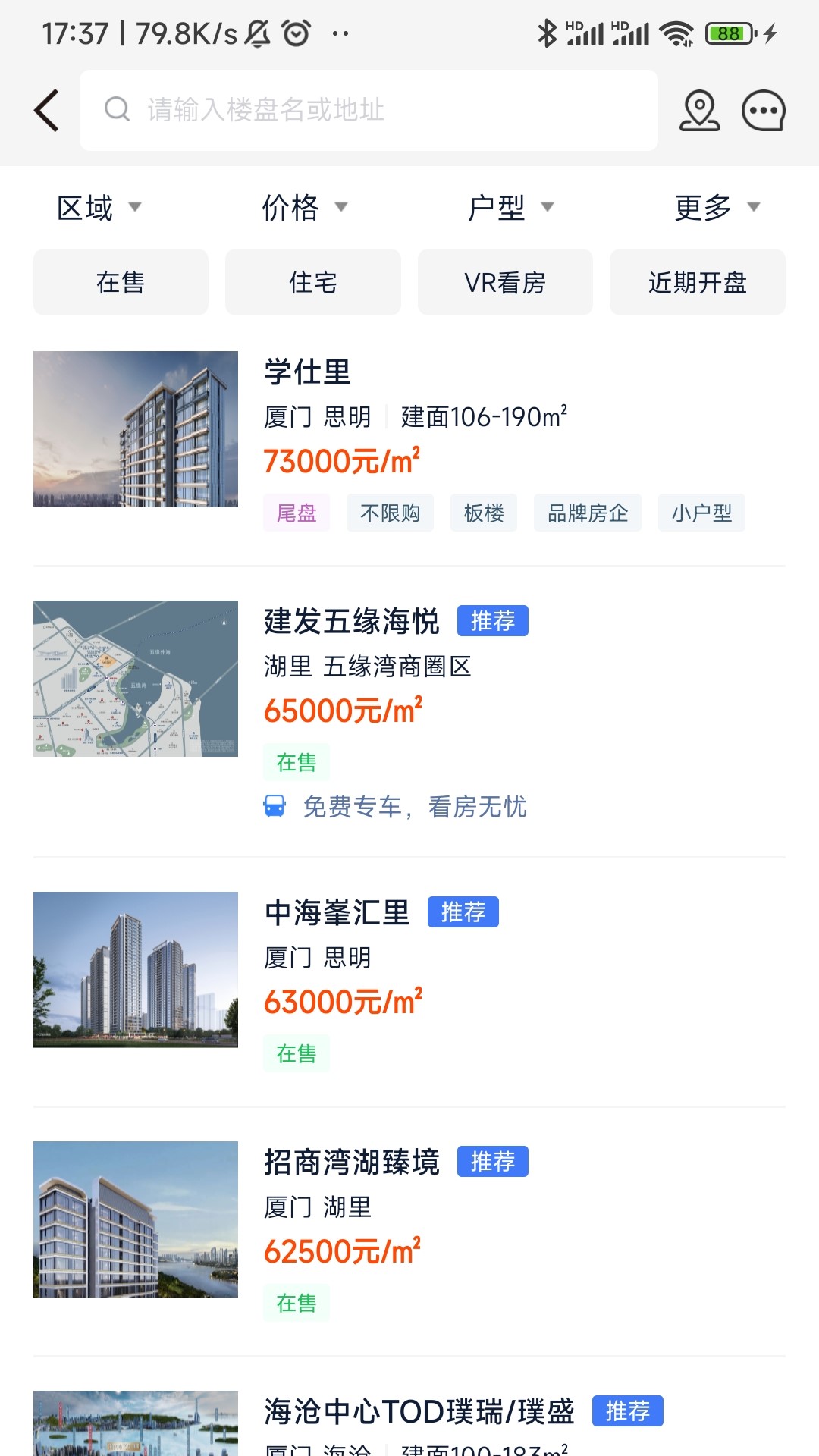Tap the magnifier icon in the search bar
The width and height of the screenshot is (819, 1456).
pyautogui.click(x=115, y=110)
